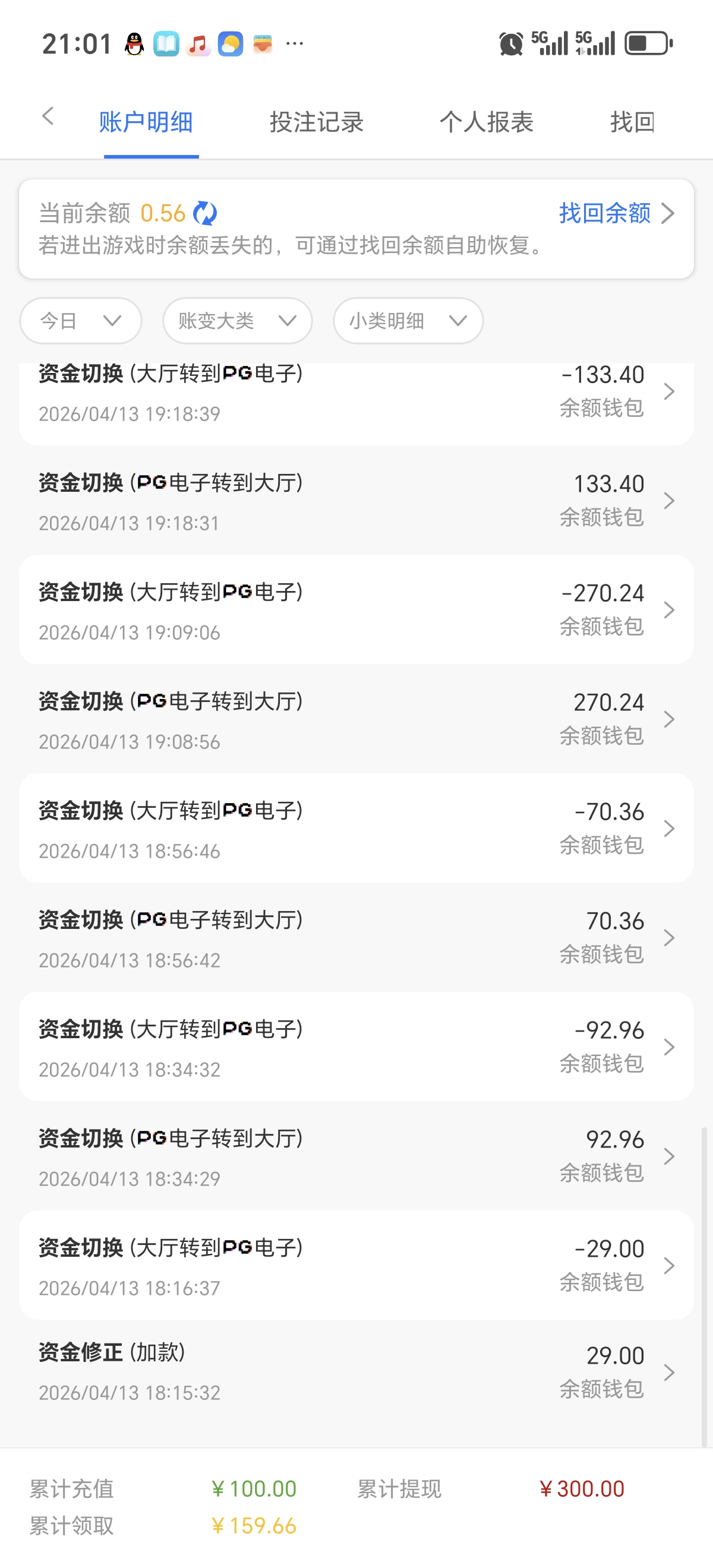Open the -133.40 transfer record
713x1568 pixels.
(356, 393)
